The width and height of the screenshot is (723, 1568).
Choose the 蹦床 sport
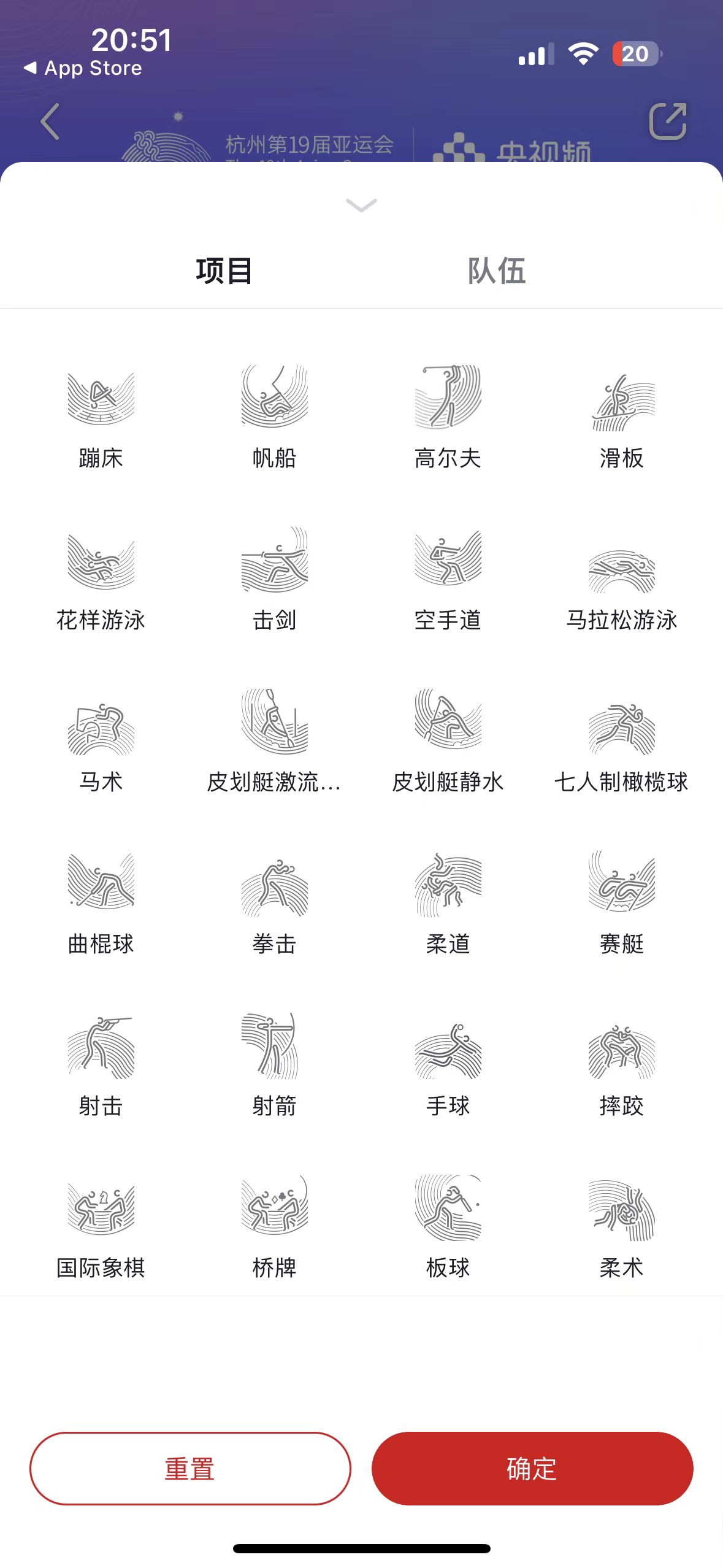(101, 417)
